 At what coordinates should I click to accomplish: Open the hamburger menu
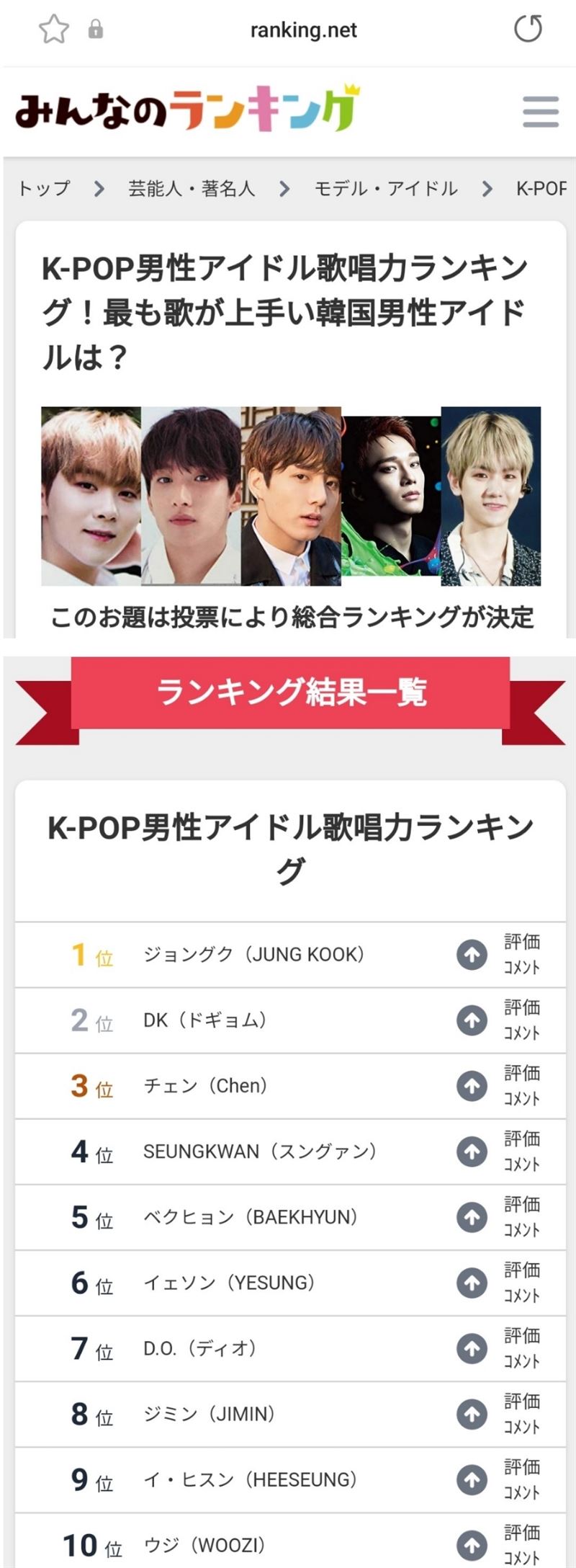click(x=540, y=112)
